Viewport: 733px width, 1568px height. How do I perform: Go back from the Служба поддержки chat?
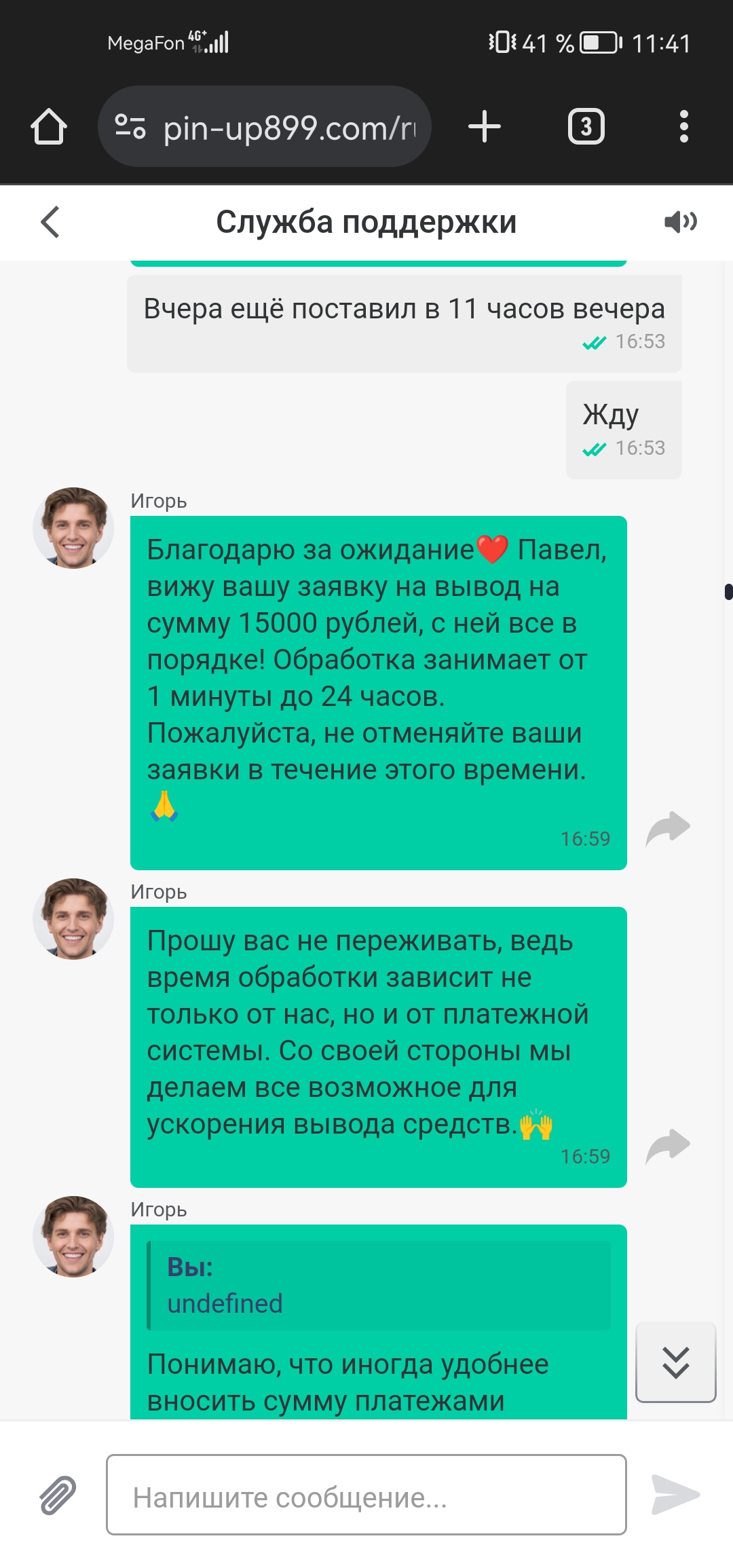[x=50, y=222]
